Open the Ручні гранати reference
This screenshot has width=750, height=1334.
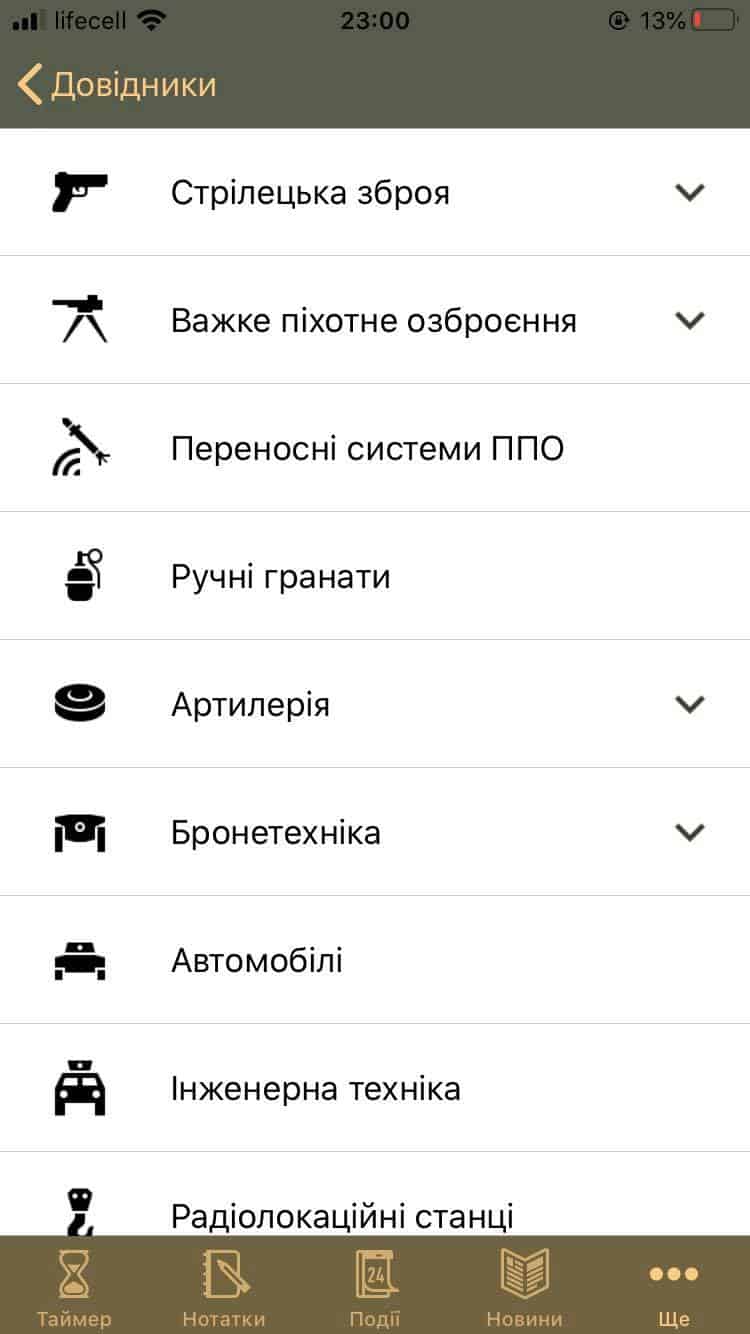click(281, 577)
